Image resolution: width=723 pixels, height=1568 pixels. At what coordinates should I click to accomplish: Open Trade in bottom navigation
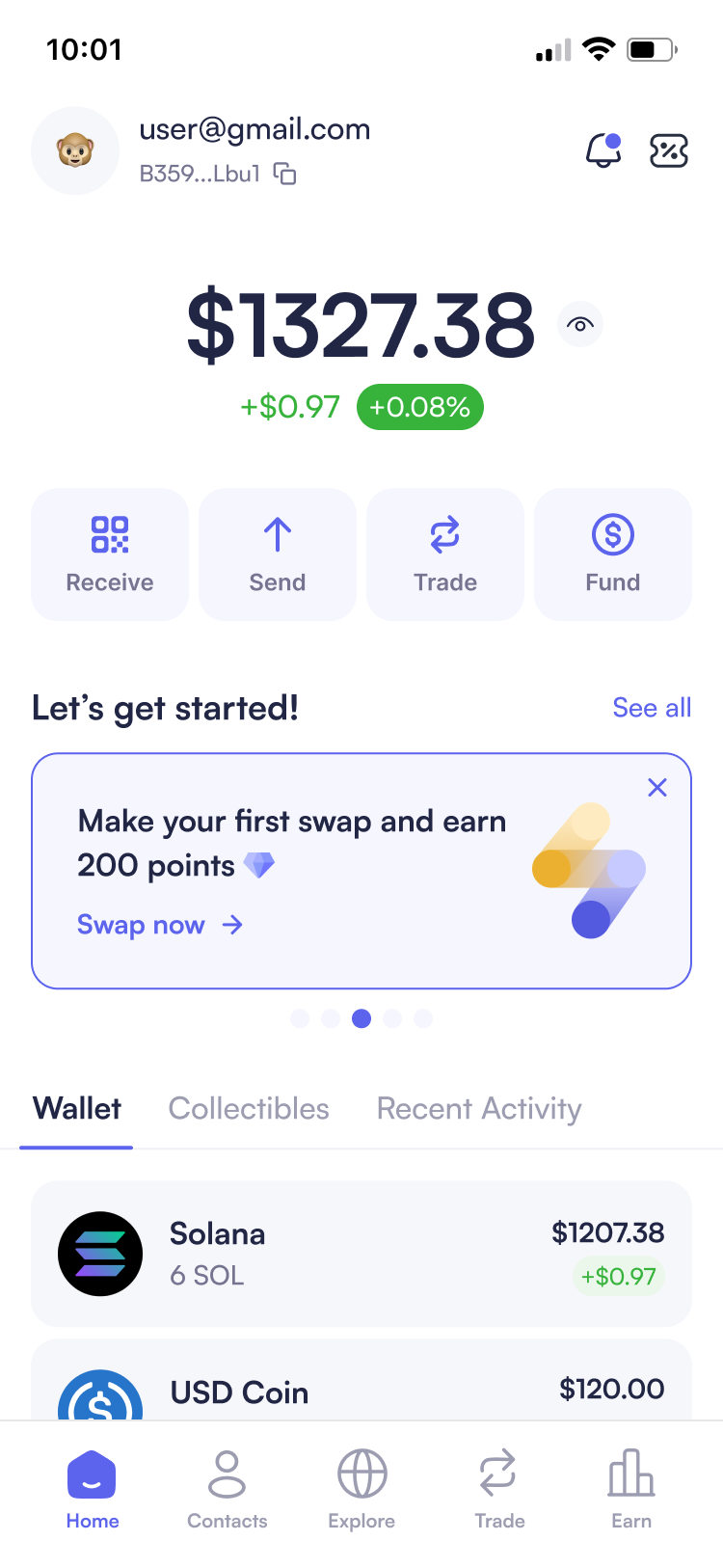click(499, 1490)
